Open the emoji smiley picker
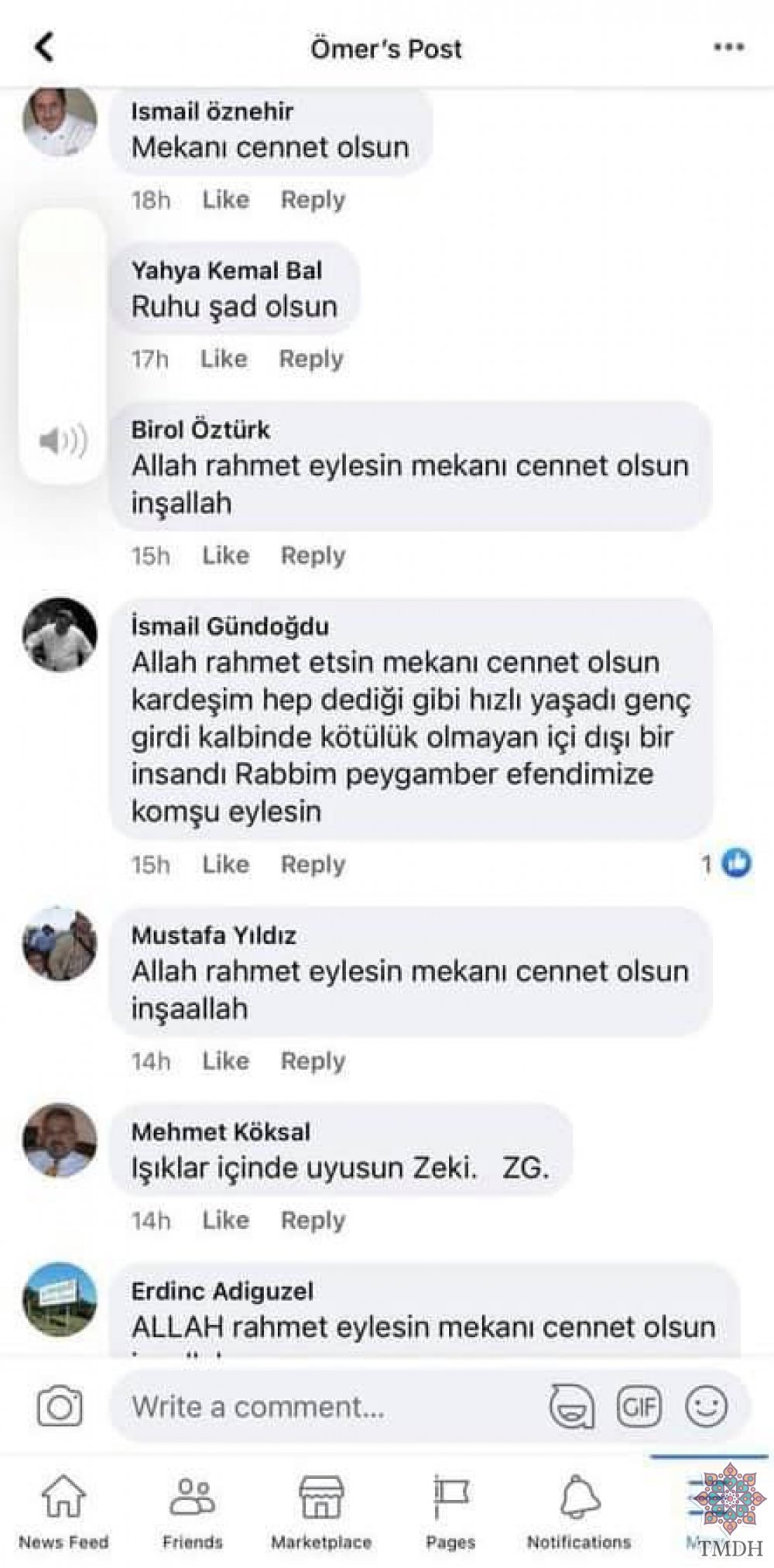Image resolution: width=774 pixels, height=1568 pixels. point(706,1405)
